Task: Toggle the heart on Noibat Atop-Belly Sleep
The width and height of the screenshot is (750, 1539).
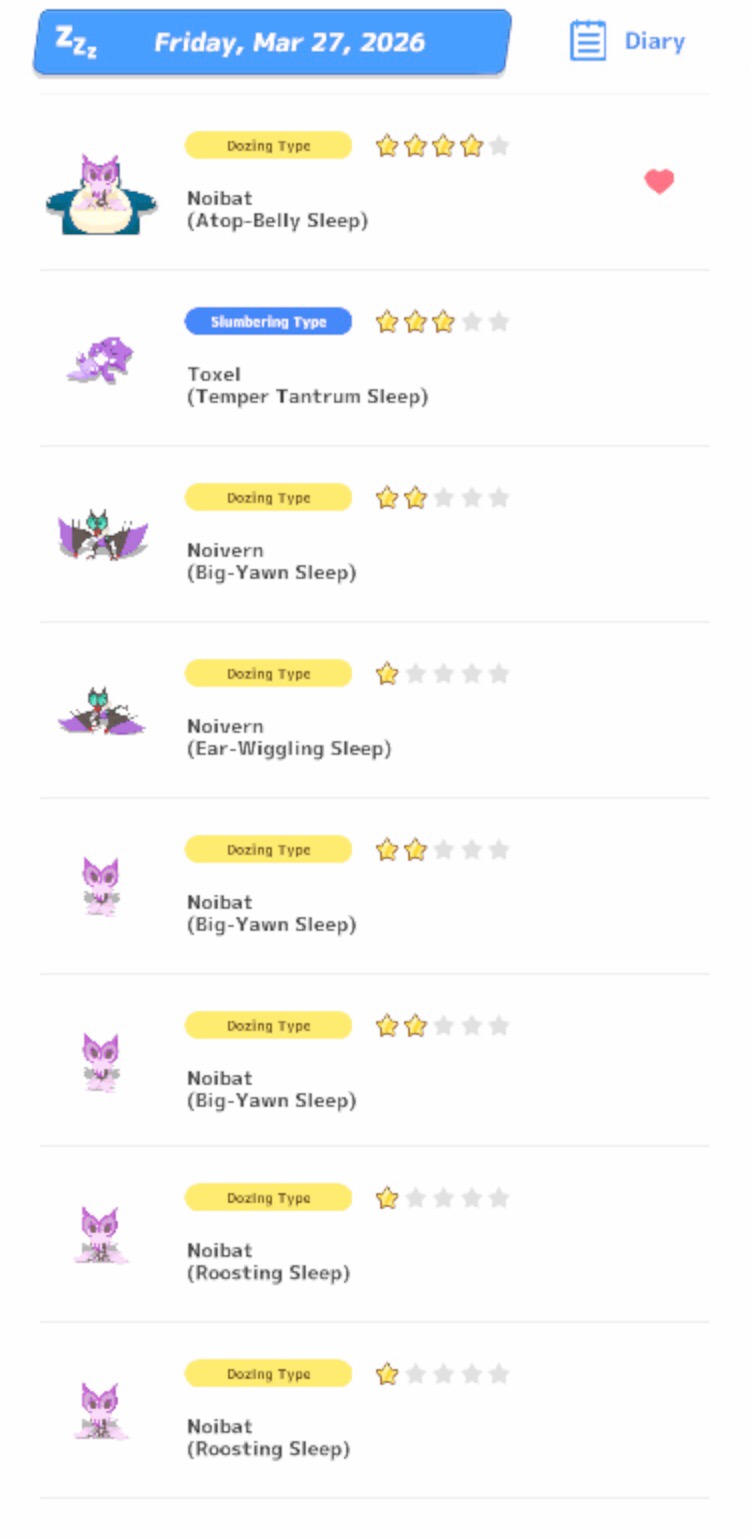Action: pos(659,181)
